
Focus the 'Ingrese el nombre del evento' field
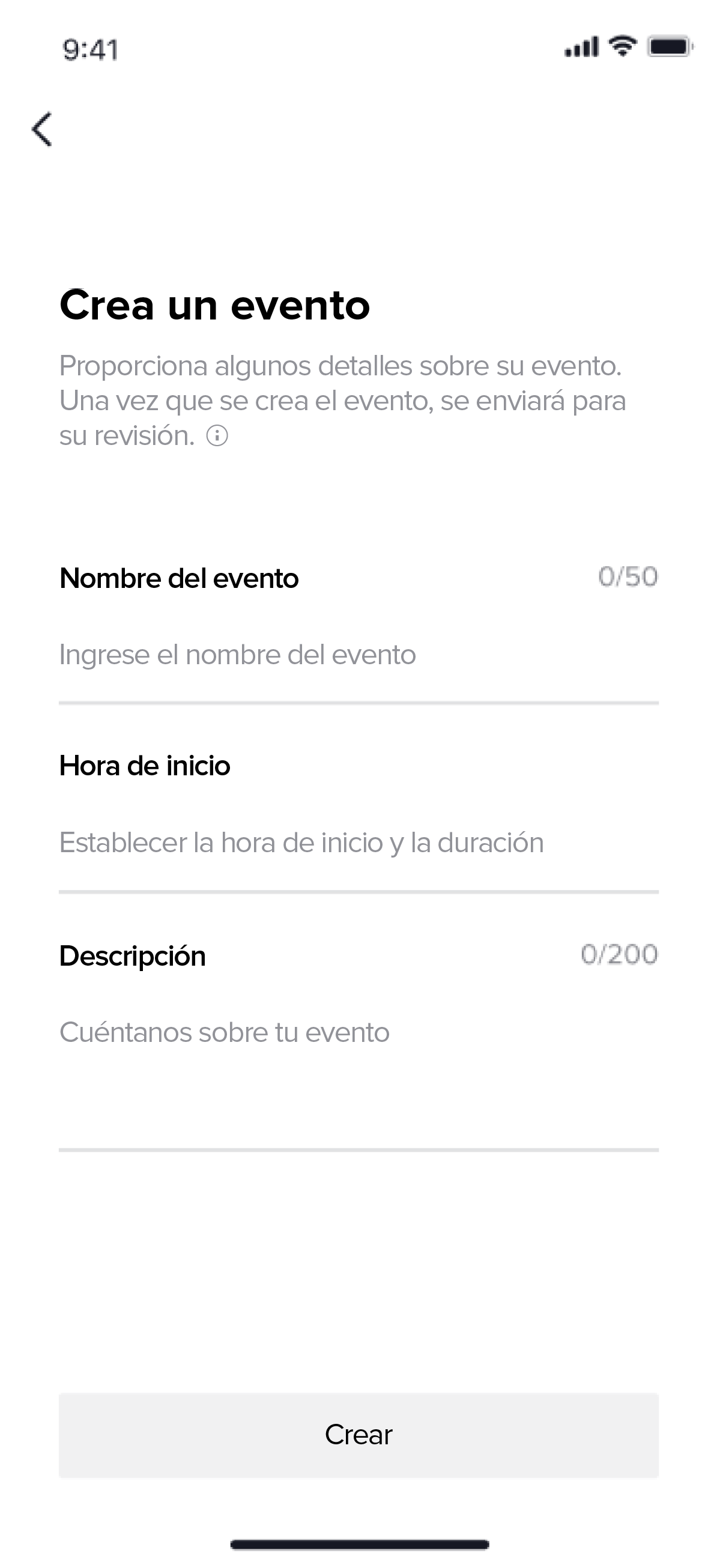[x=358, y=656]
